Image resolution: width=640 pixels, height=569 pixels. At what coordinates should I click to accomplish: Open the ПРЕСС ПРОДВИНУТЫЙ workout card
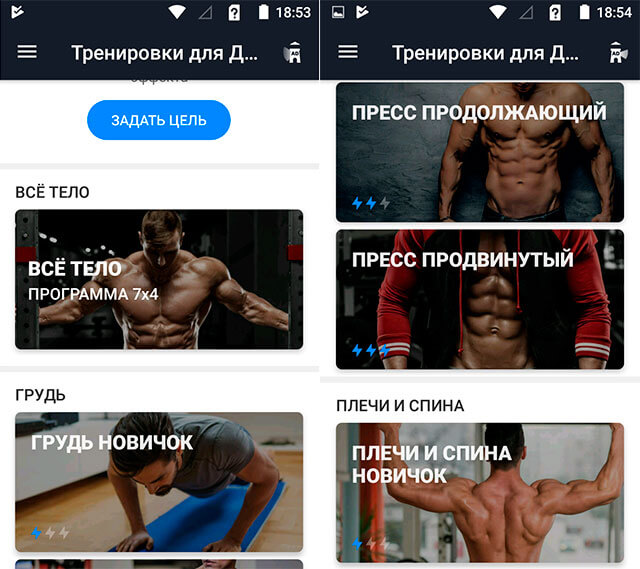[x=479, y=299]
